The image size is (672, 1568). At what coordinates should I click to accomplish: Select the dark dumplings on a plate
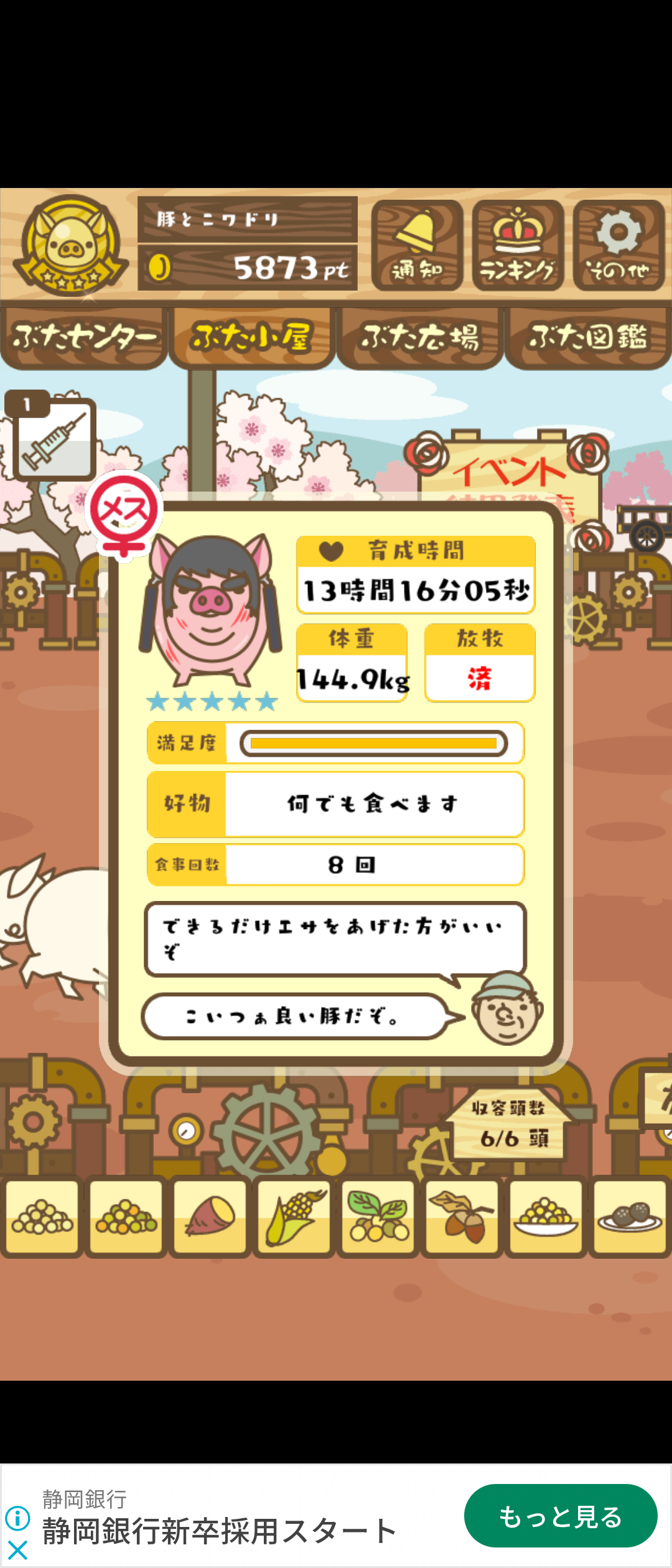coord(630,1216)
